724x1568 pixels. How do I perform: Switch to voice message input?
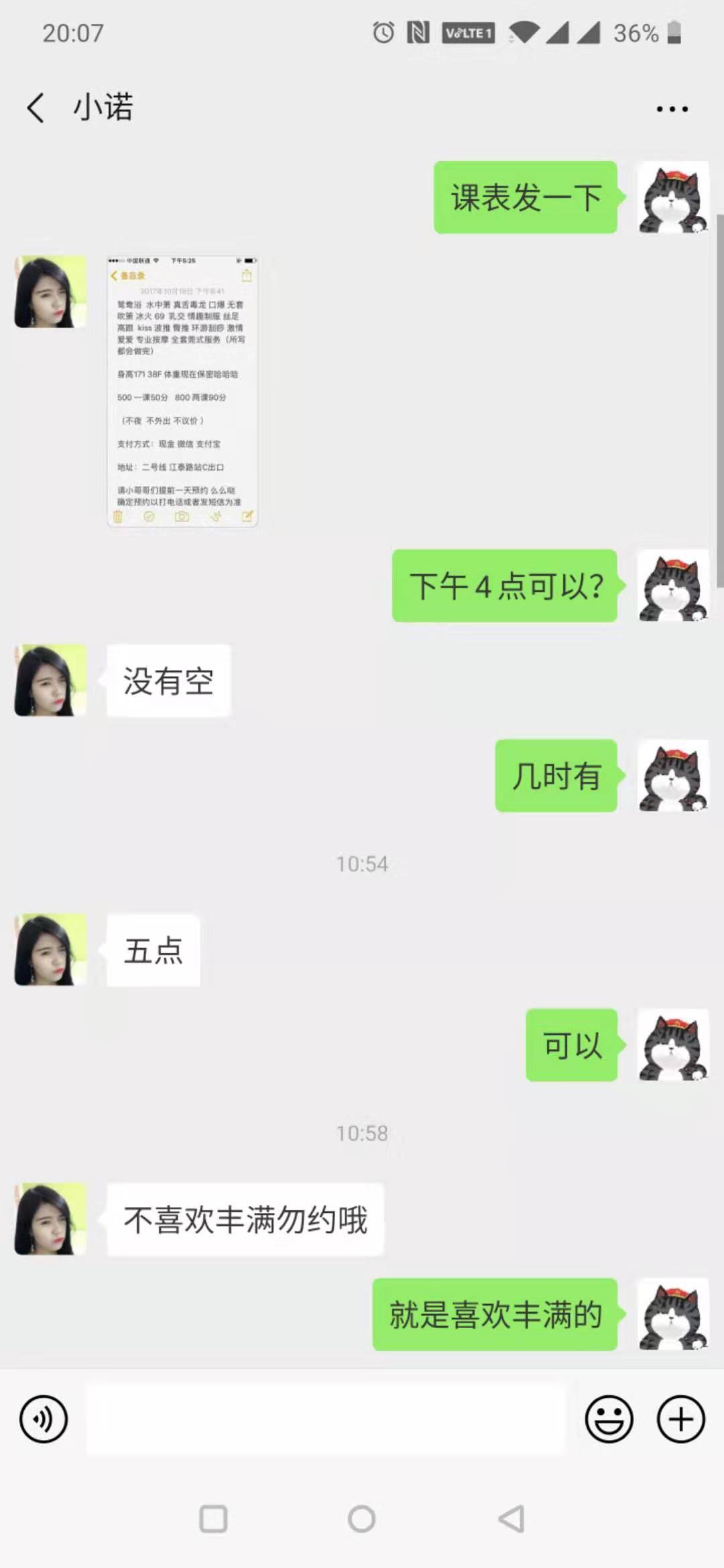[x=44, y=1419]
